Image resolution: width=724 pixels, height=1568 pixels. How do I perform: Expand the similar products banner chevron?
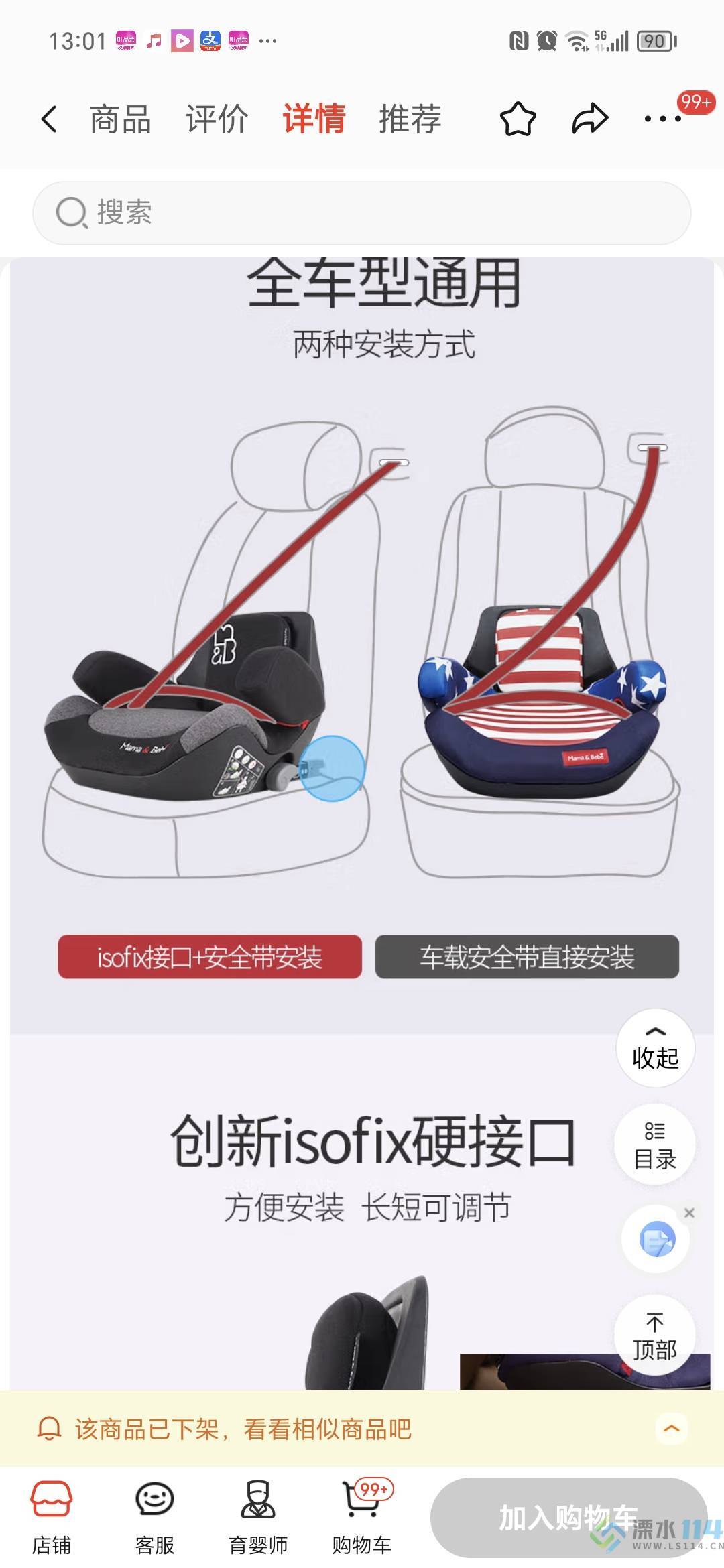click(671, 1428)
